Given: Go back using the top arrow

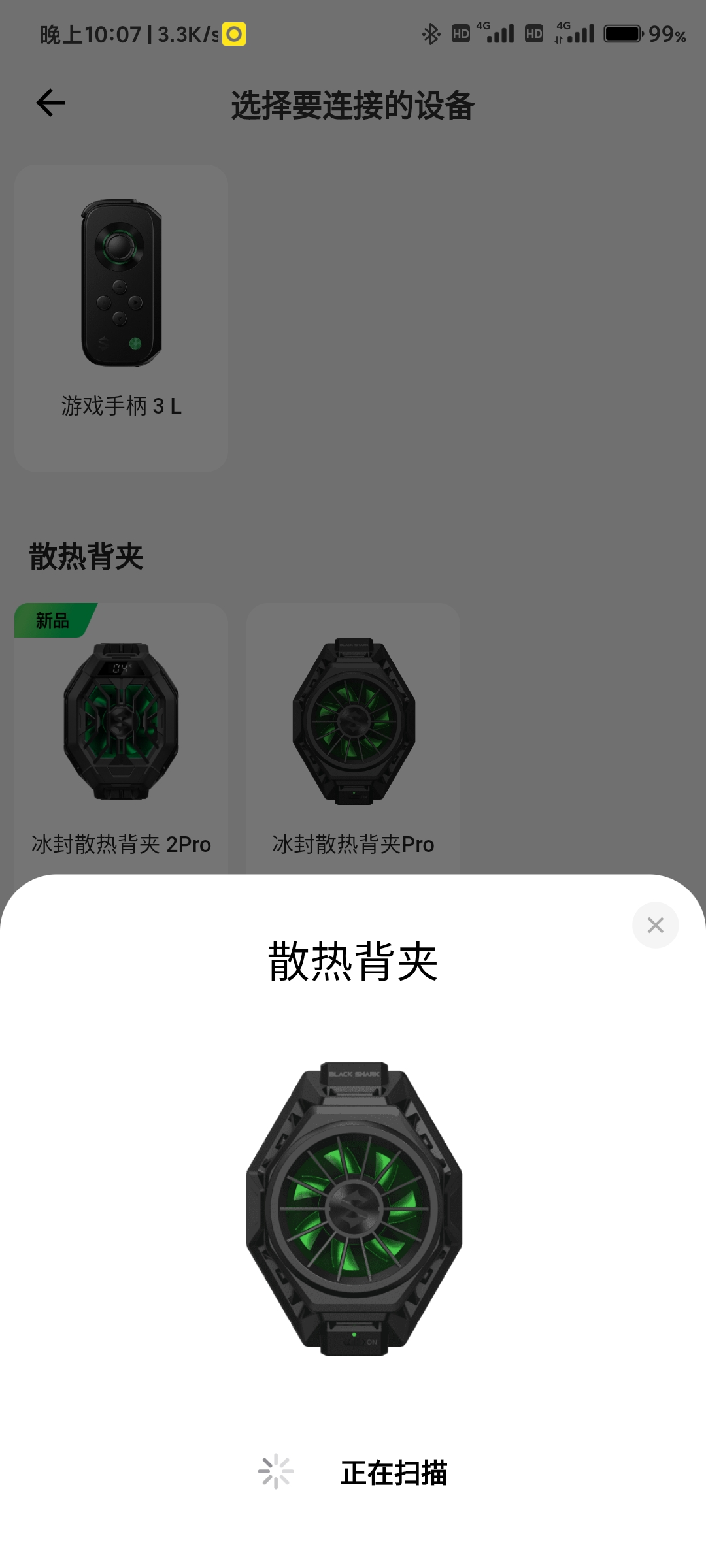Looking at the screenshot, I should (50, 103).
